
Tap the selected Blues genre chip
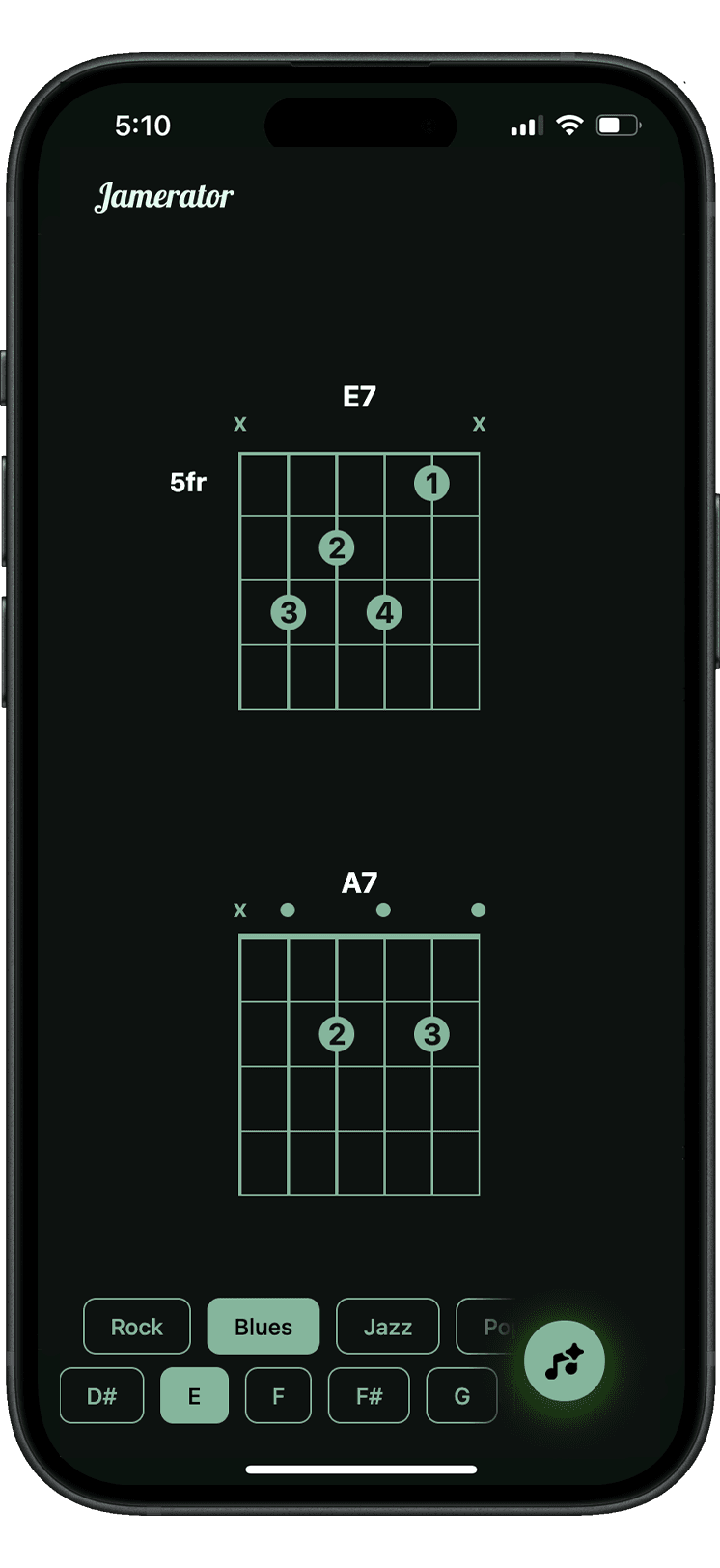coord(263,1327)
